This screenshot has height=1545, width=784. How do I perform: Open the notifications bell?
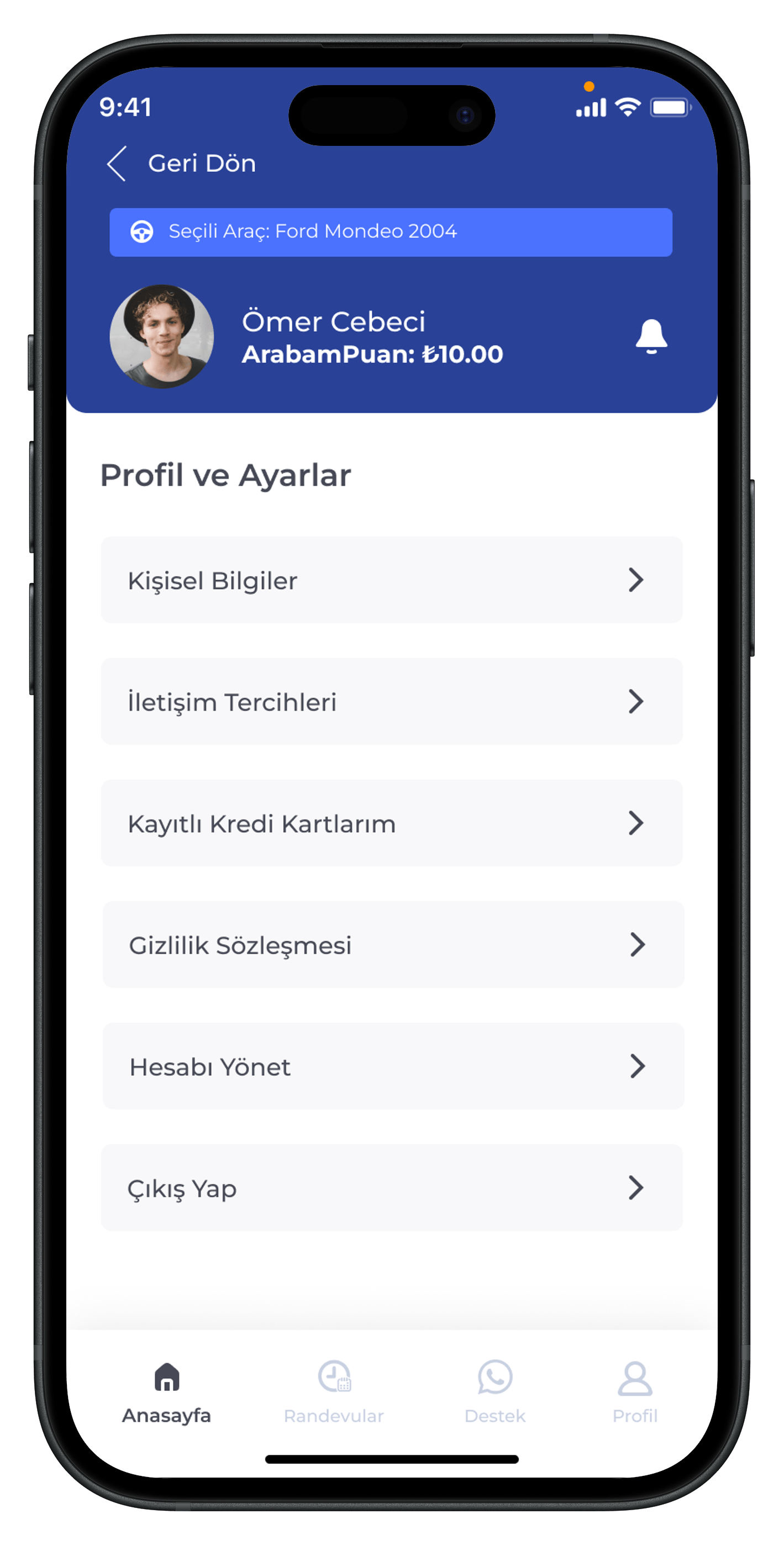651,337
